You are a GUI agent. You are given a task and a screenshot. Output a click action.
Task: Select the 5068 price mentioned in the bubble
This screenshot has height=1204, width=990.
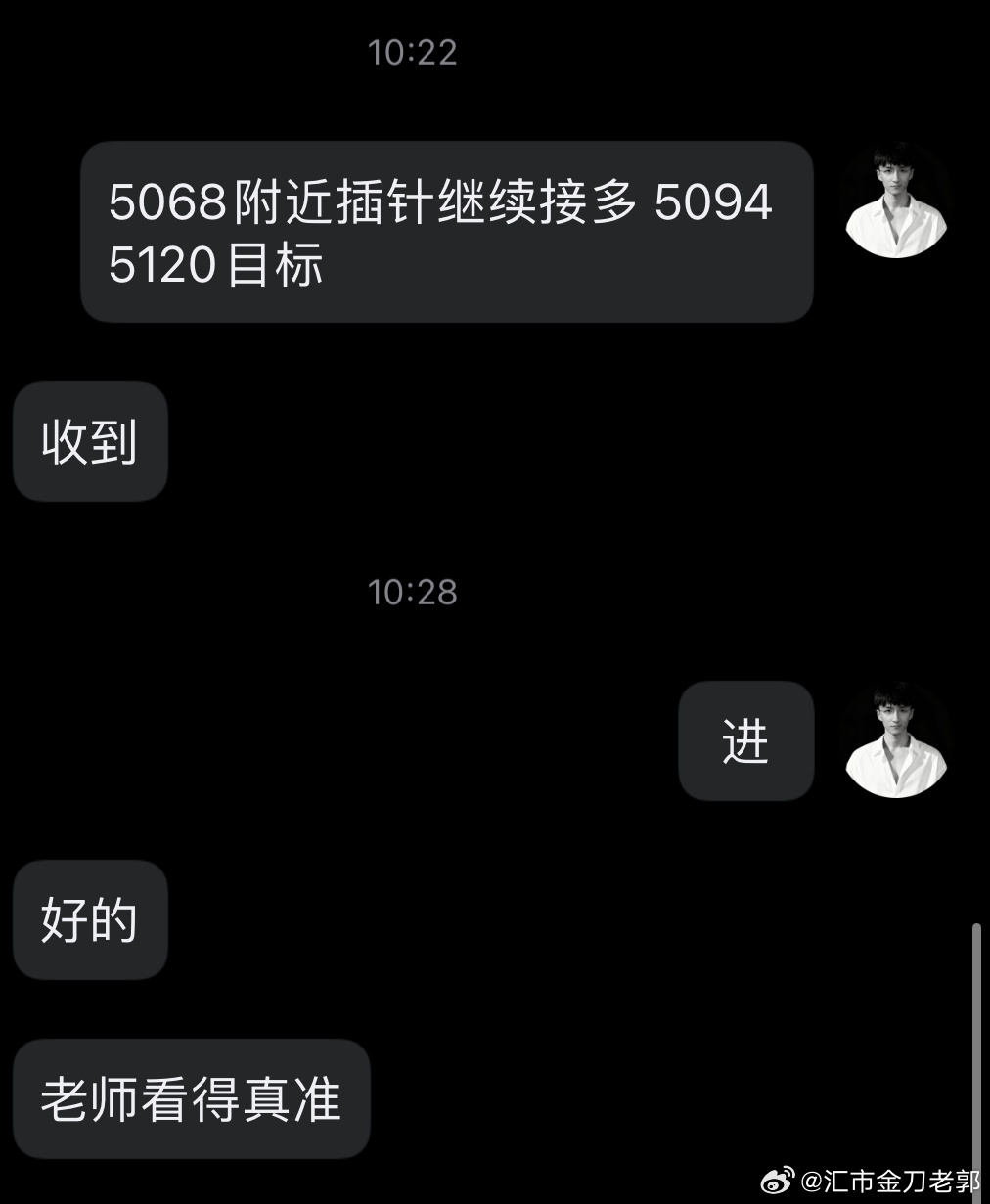coord(170,202)
